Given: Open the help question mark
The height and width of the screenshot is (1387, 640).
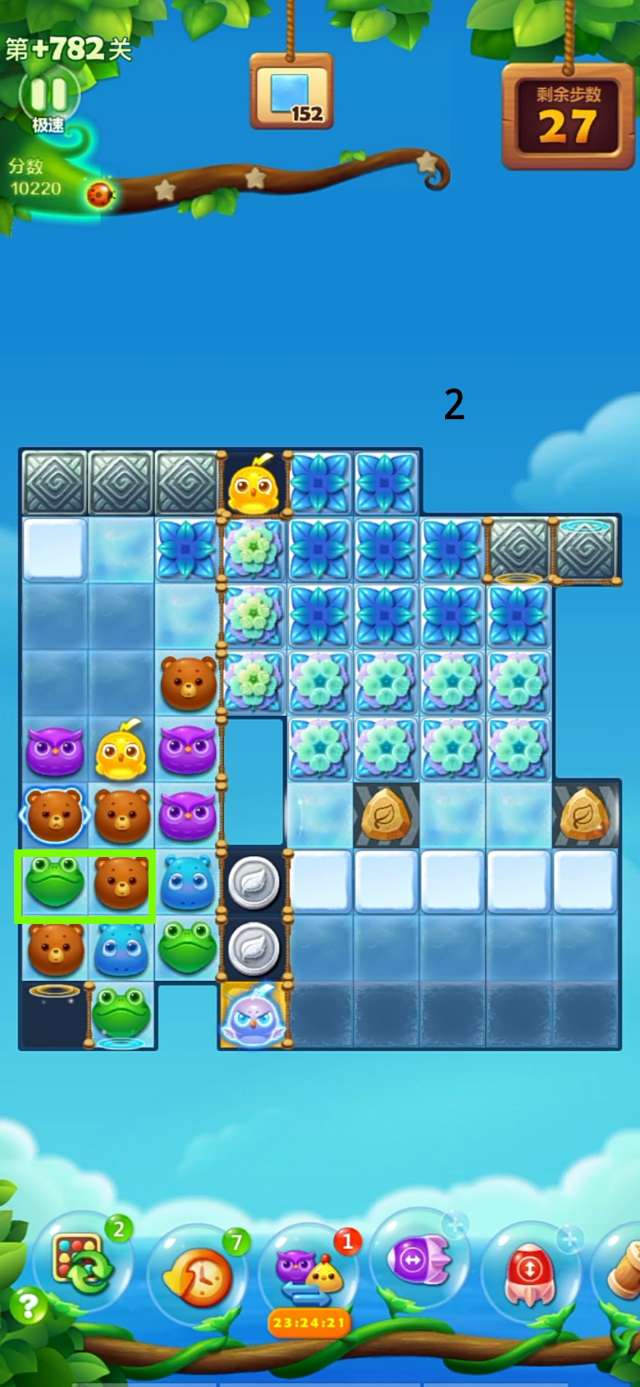Looking at the screenshot, I should point(29,1306).
